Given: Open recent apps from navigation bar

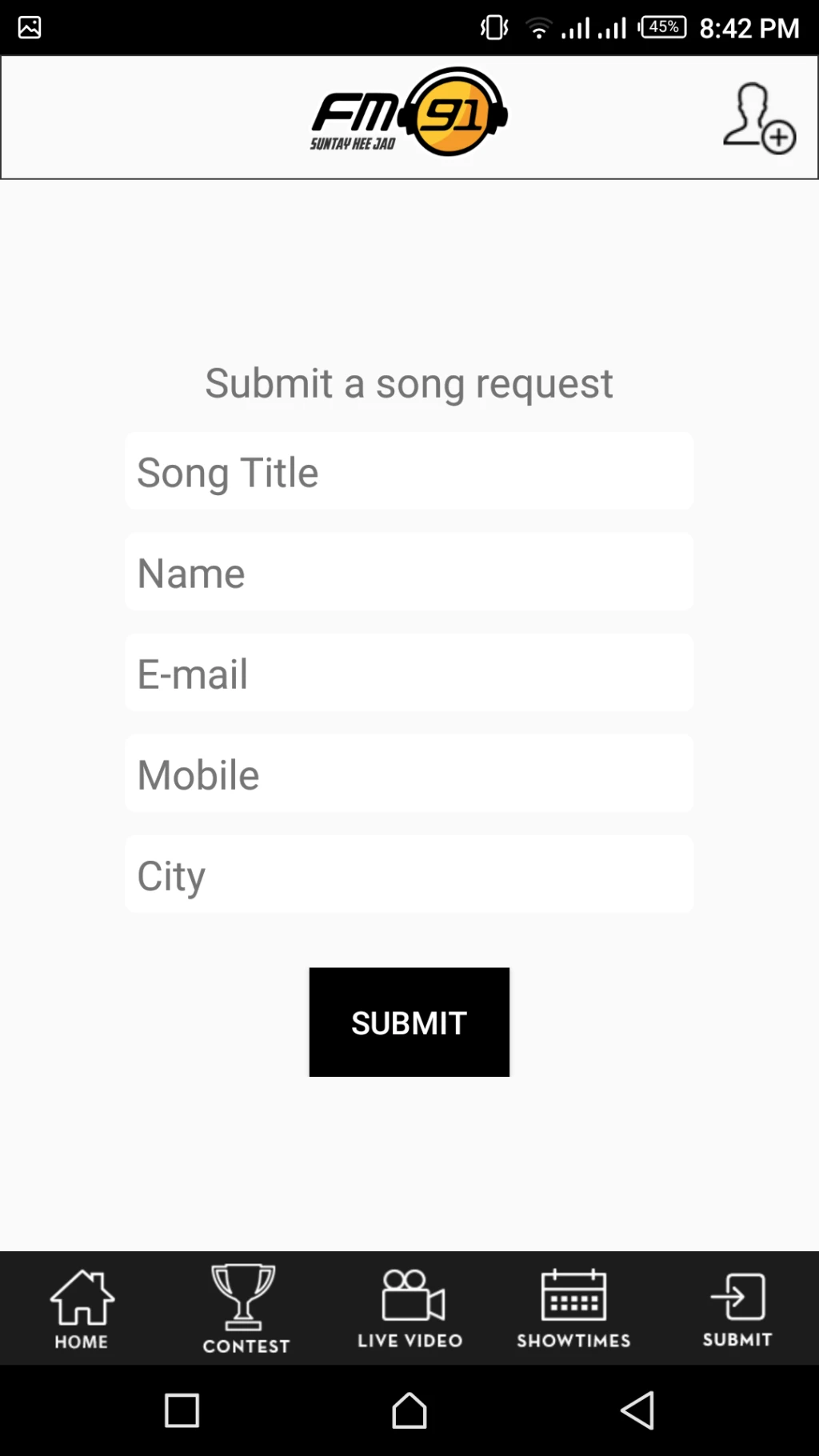Looking at the screenshot, I should [x=182, y=1410].
